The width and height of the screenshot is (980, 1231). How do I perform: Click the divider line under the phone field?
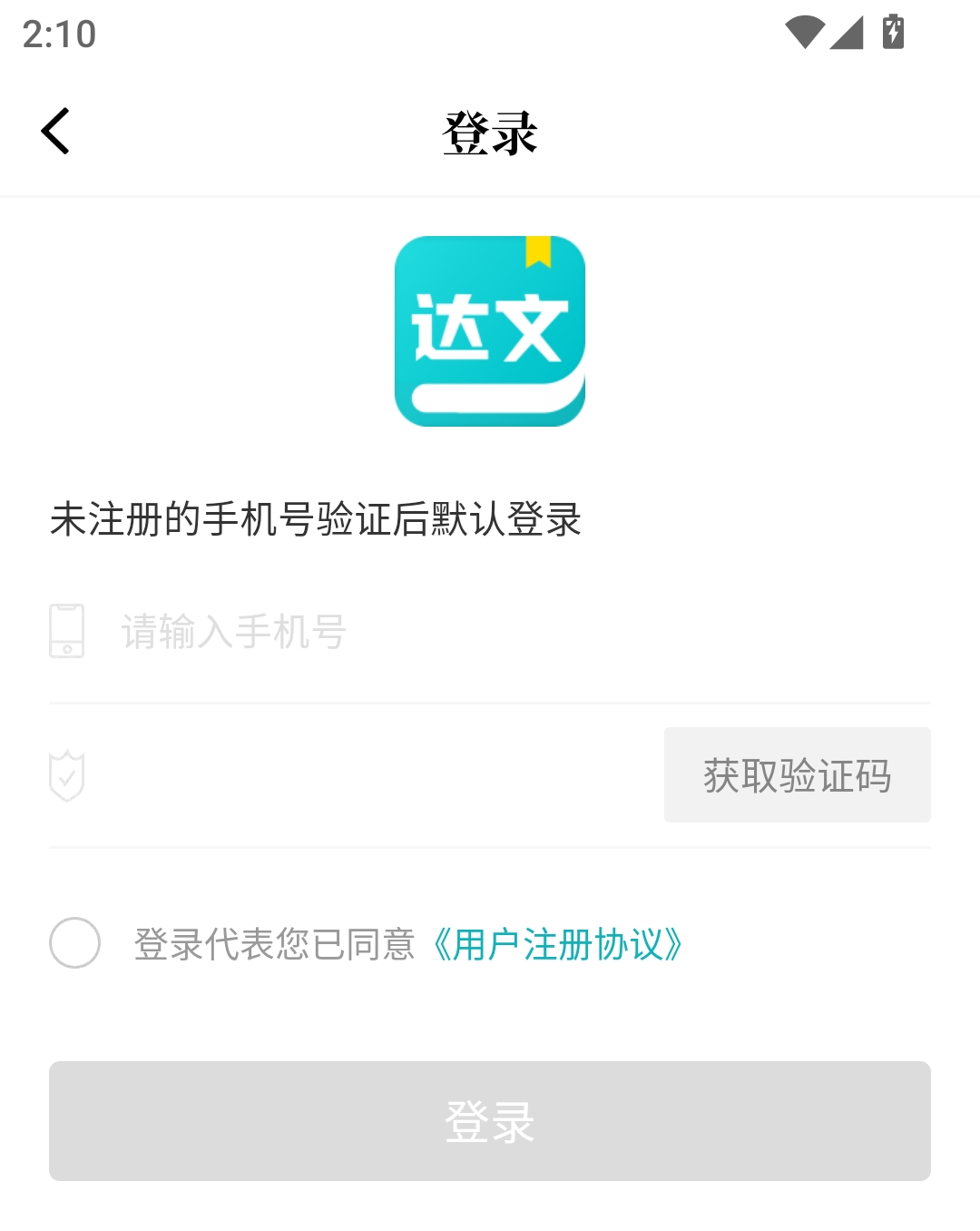tap(489, 701)
